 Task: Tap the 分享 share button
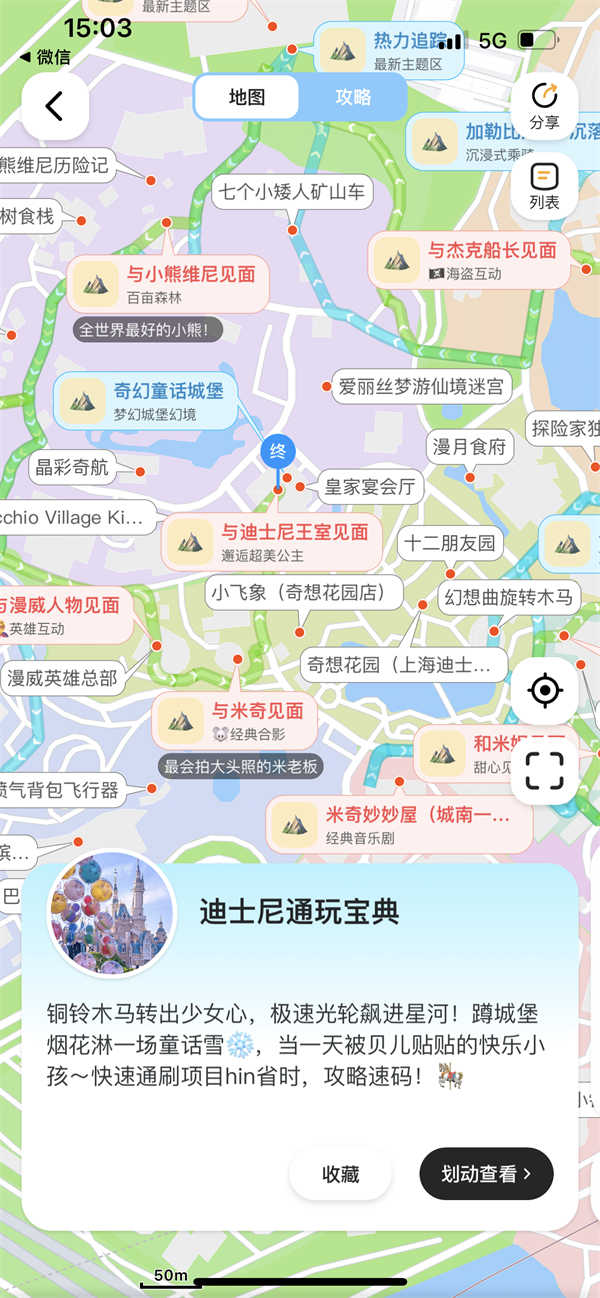coord(544,106)
